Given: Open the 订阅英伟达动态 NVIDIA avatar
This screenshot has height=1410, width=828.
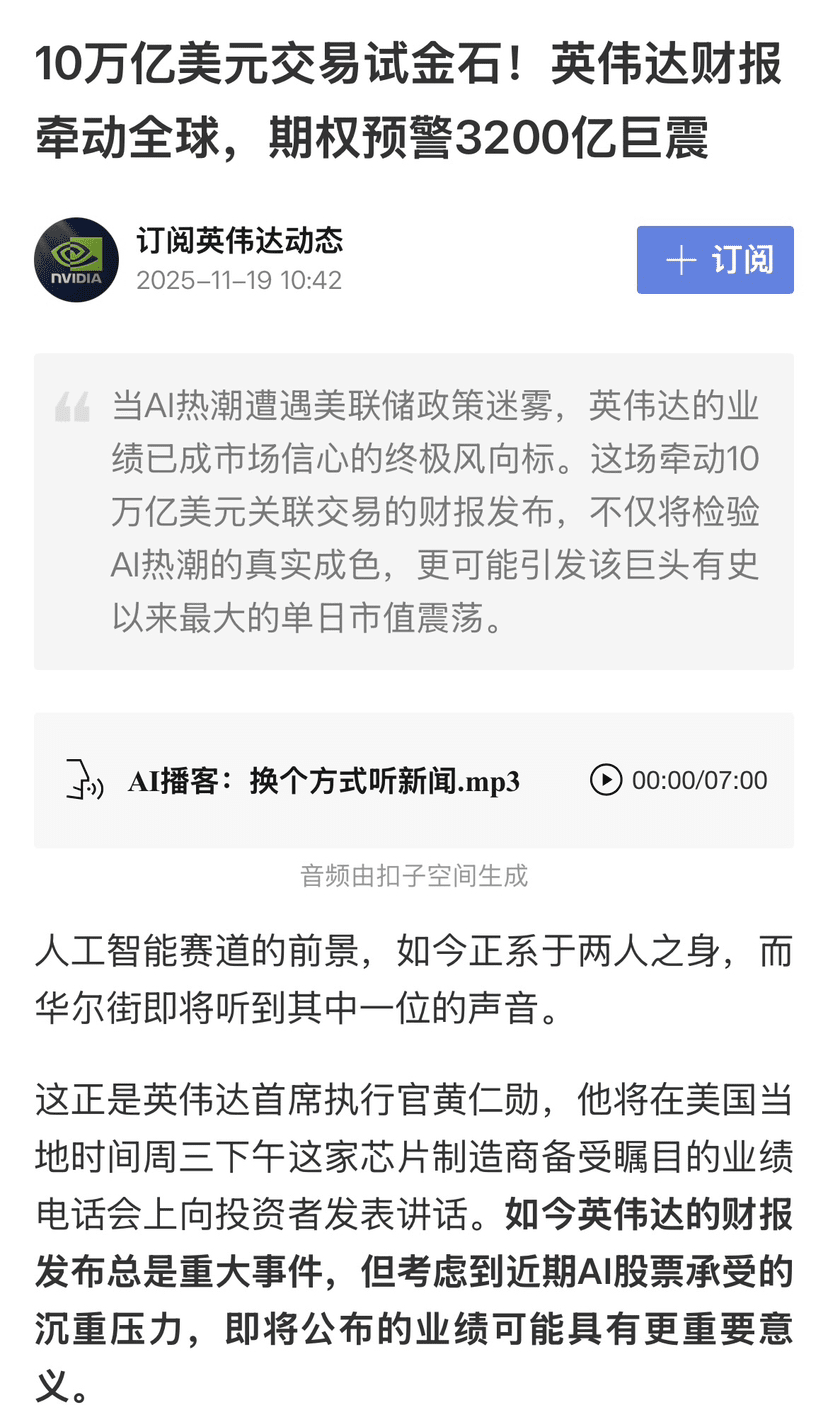Looking at the screenshot, I should [77, 260].
